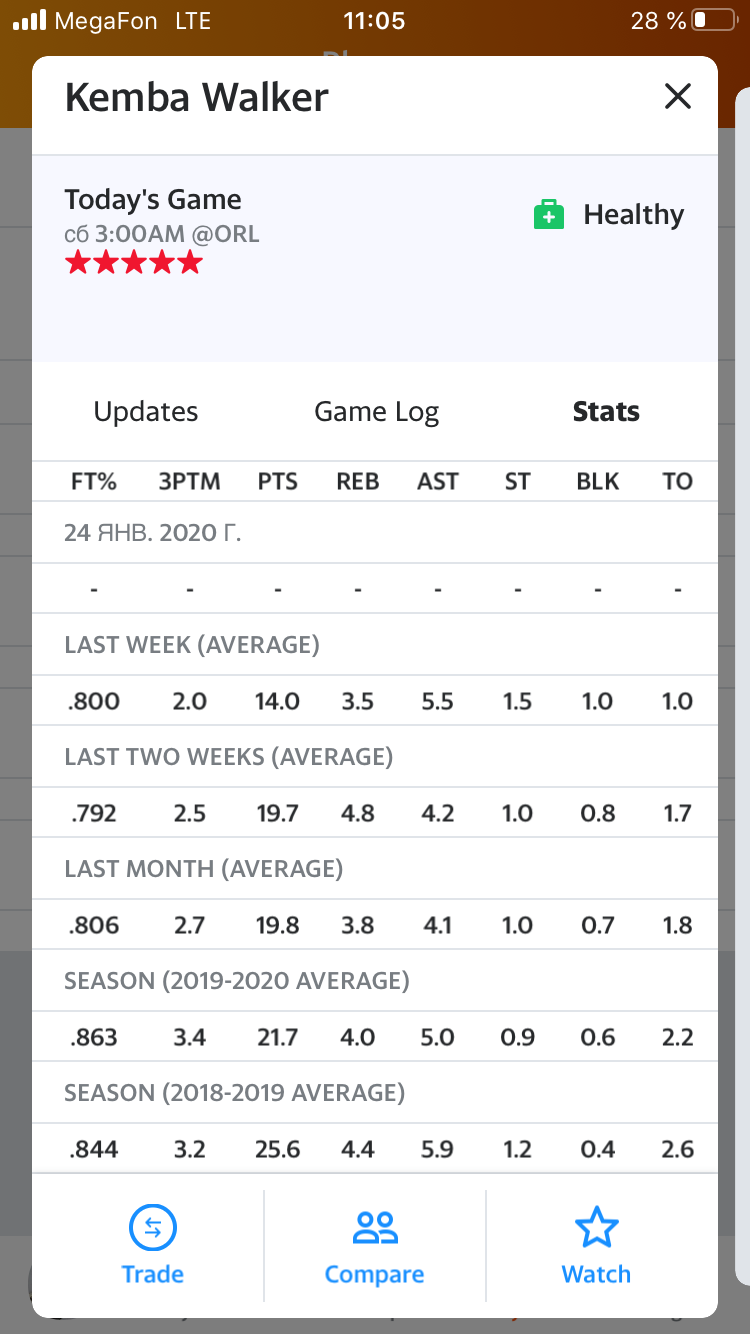
Task: Add Kemba Walker to watch list
Action: point(597,1246)
